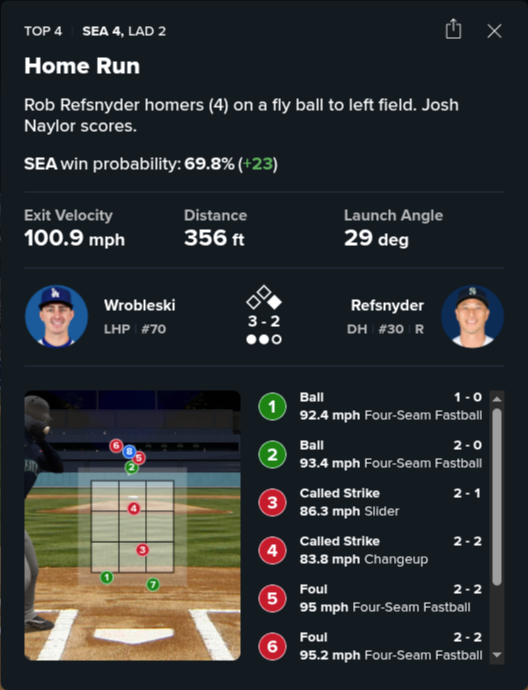Select pitch 3 Called Strike Slider
Screen dimensions: 528x690
click(370, 503)
